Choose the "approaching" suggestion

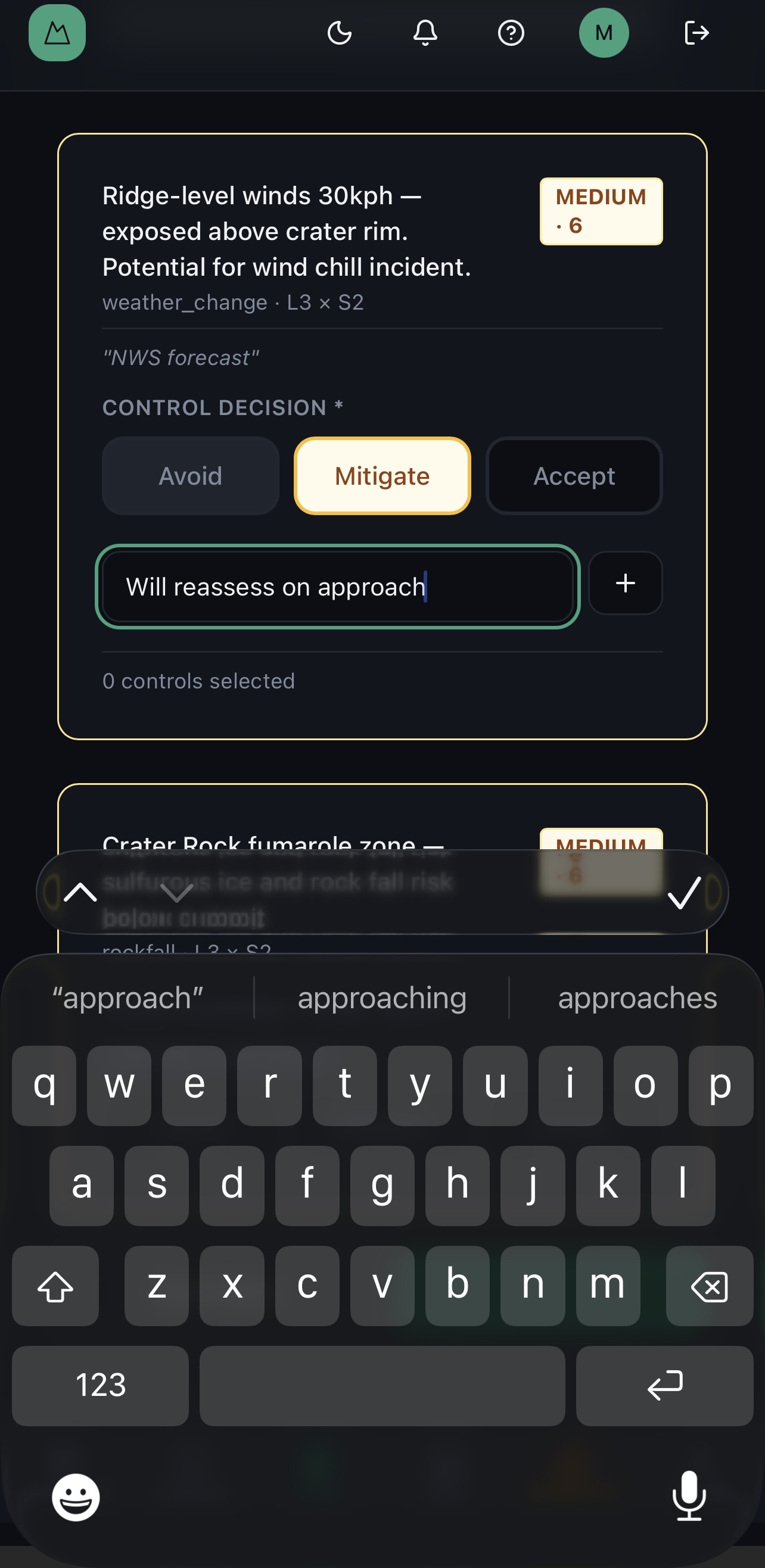click(x=382, y=998)
